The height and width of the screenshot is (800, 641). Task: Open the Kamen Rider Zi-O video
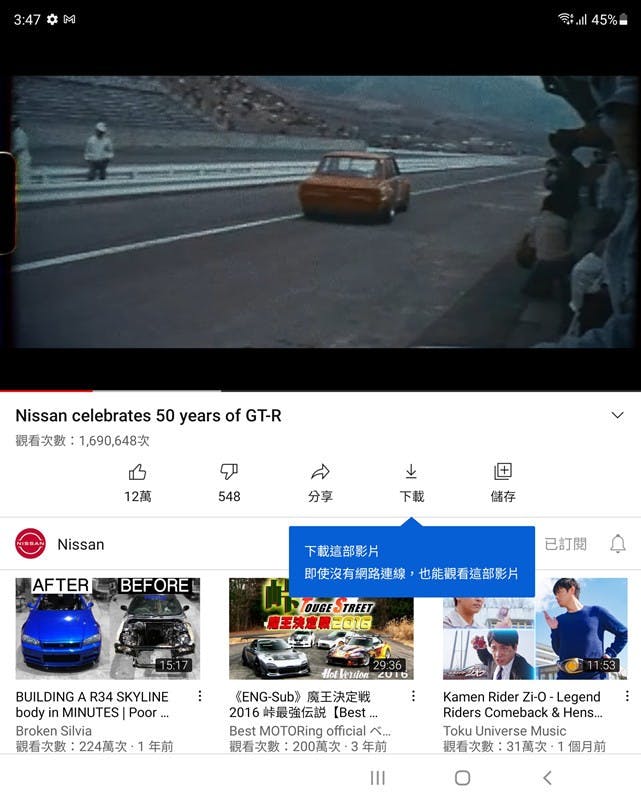535,628
